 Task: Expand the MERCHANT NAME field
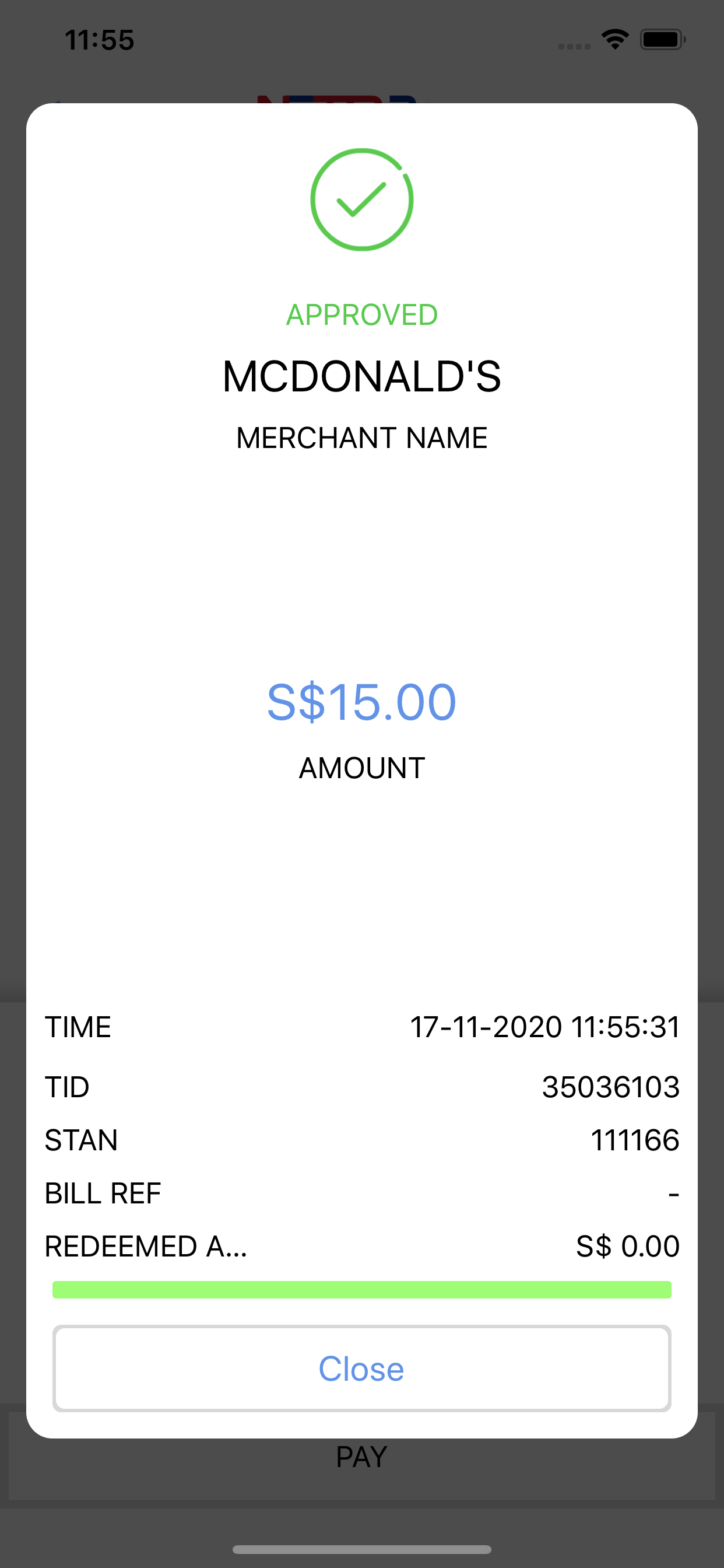point(361,437)
